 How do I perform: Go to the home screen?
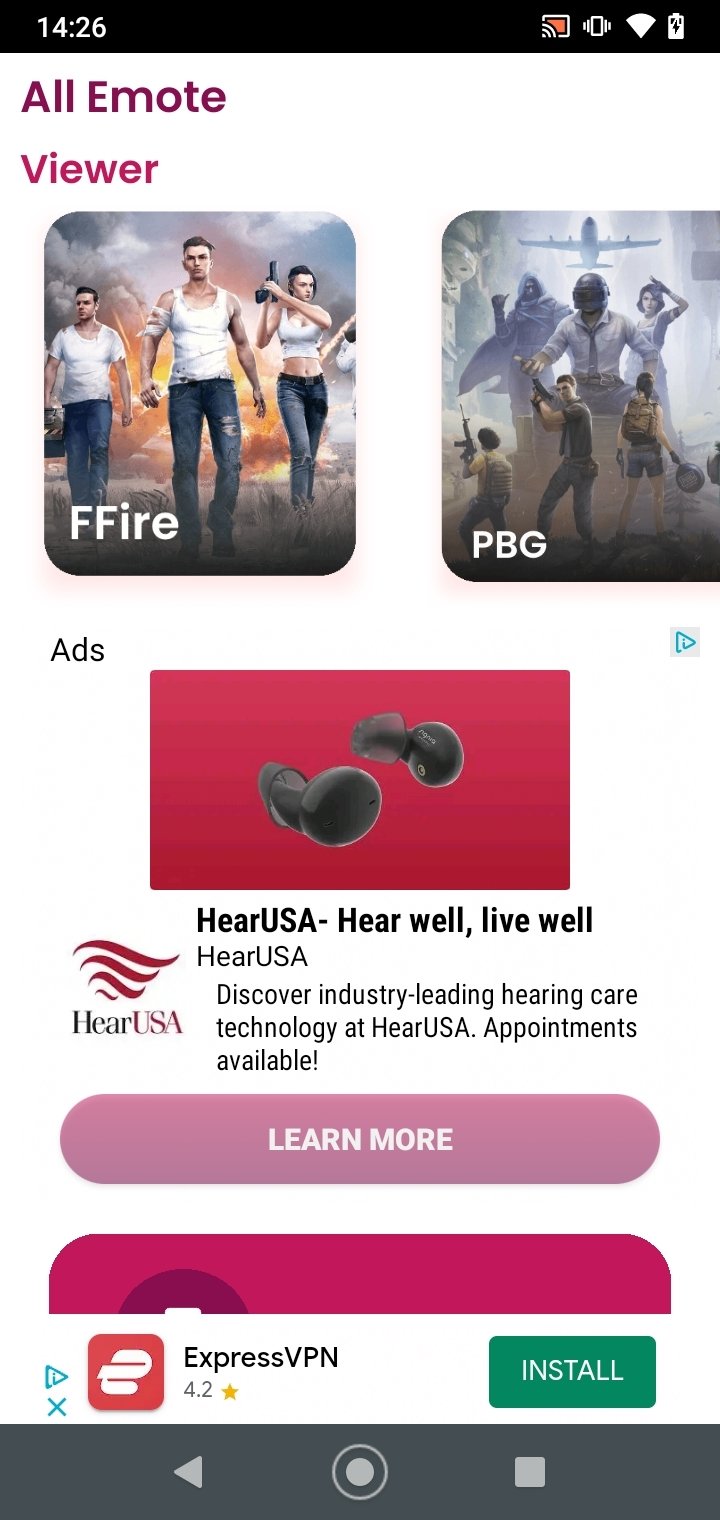[x=360, y=1472]
